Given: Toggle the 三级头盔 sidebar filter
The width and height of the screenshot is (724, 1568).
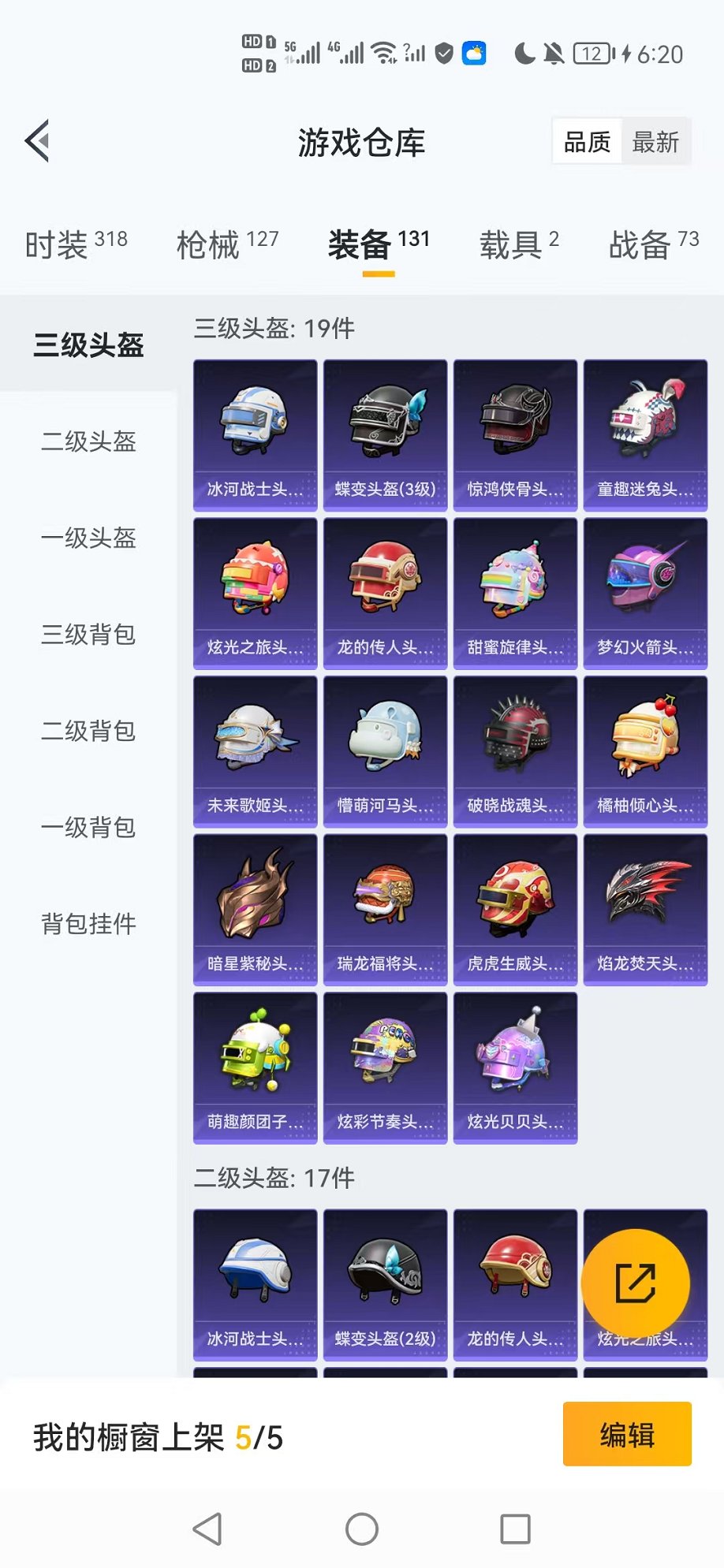Looking at the screenshot, I should click(88, 345).
